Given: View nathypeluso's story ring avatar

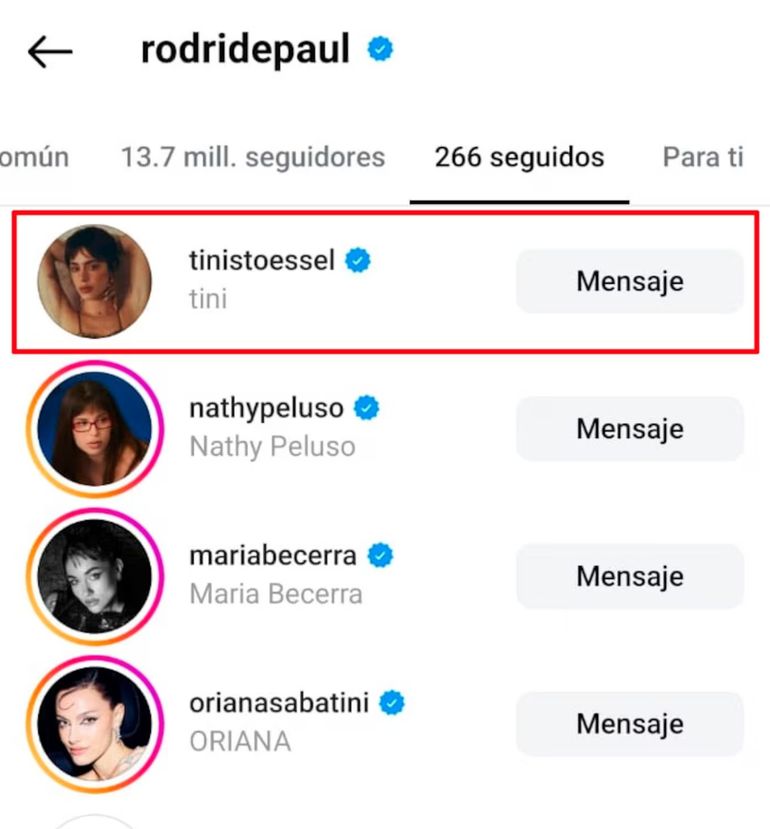Looking at the screenshot, I should (94, 429).
